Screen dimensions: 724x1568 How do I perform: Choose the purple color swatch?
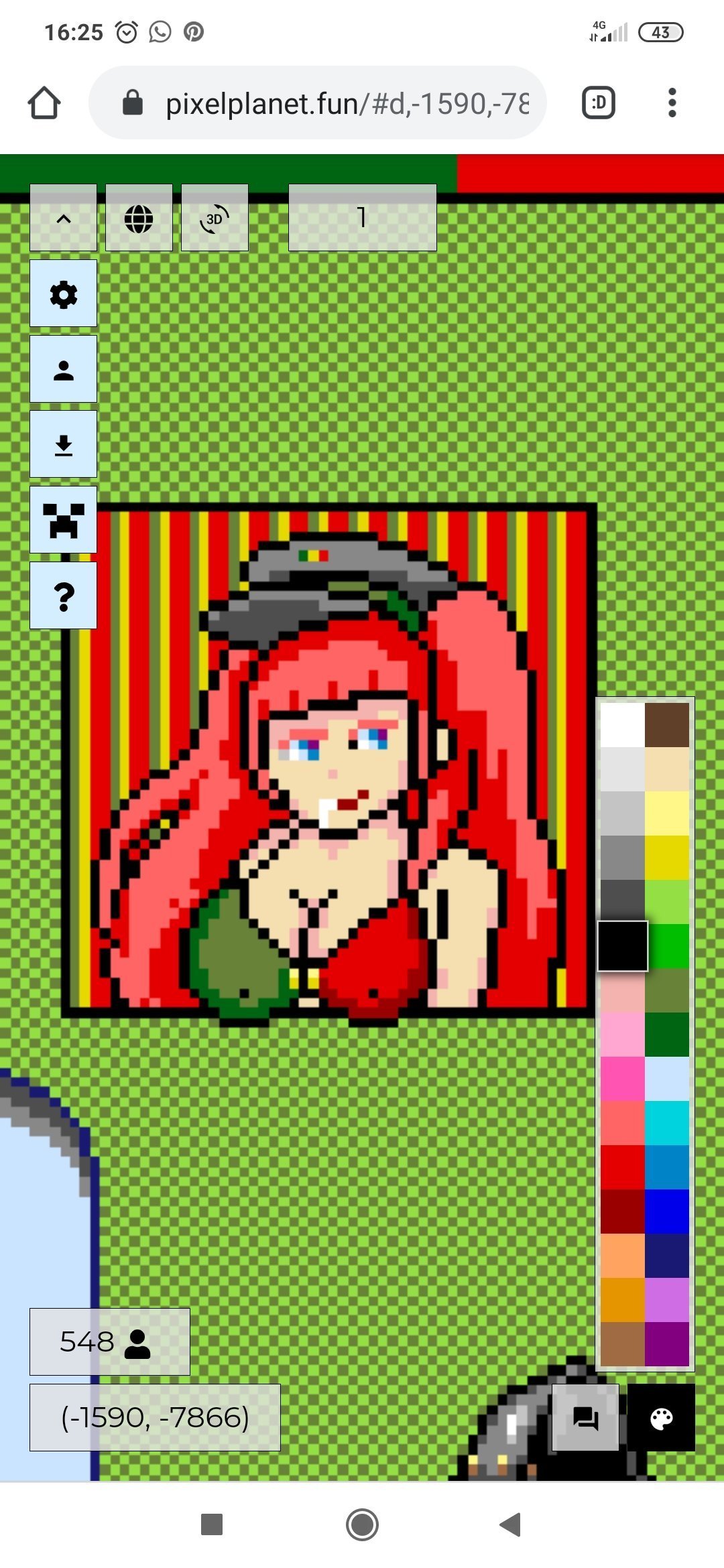[x=667, y=1344]
